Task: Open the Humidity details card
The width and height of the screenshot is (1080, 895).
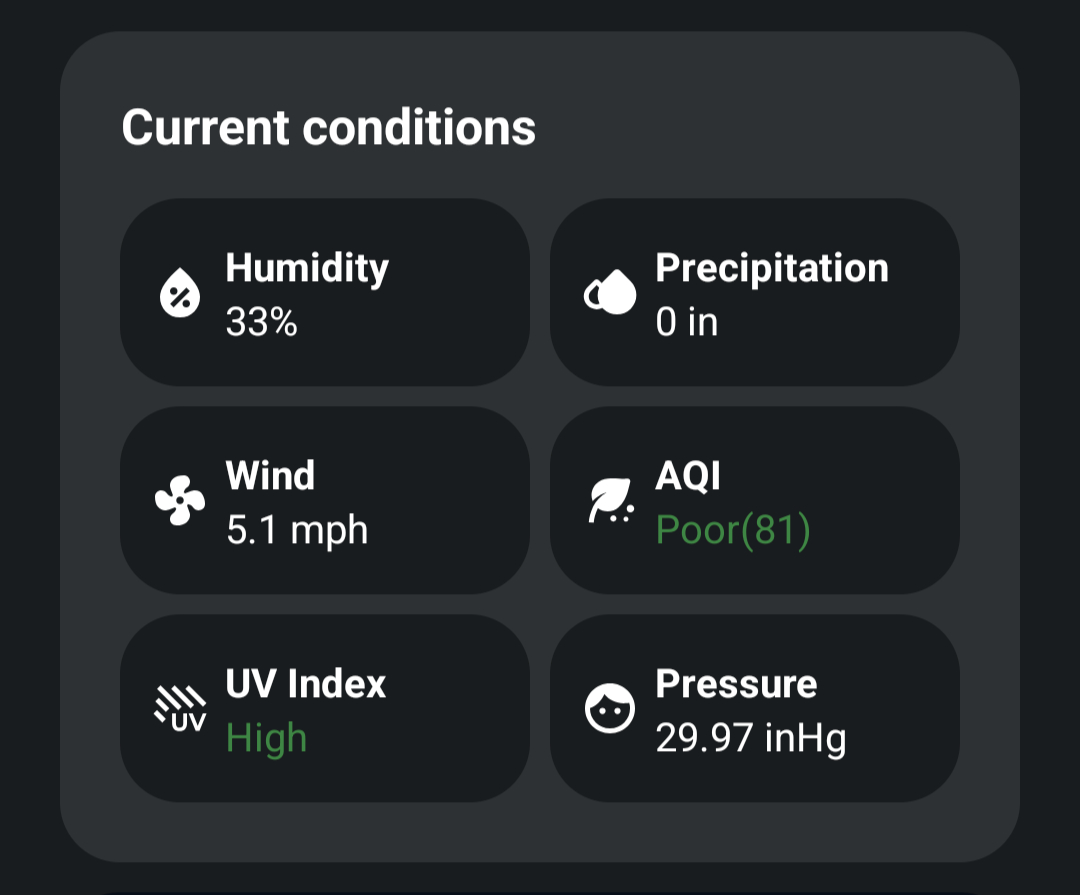Action: coord(325,292)
